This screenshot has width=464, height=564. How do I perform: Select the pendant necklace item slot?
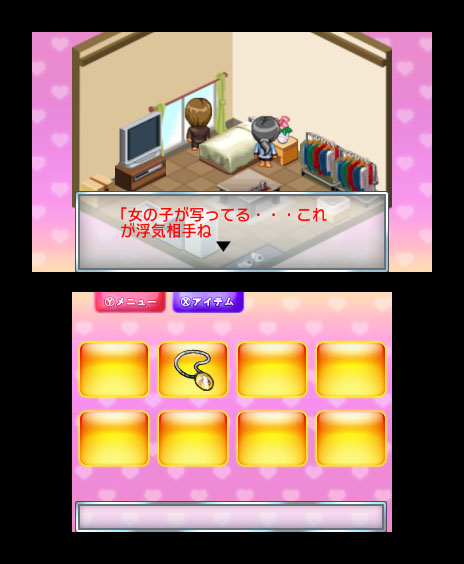pyautogui.click(x=193, y=369)
